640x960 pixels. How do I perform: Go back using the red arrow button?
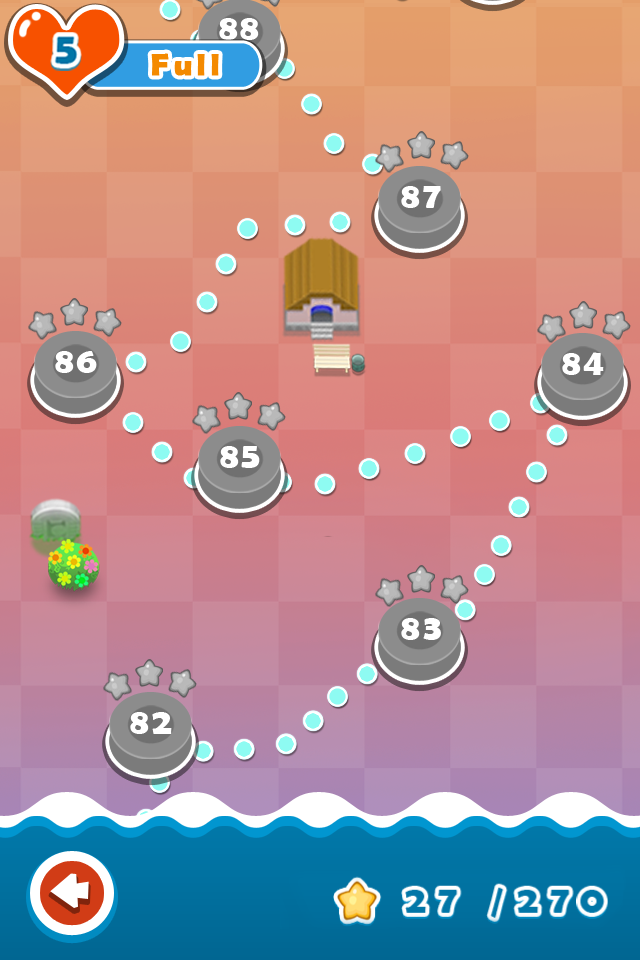click(72, 892)
